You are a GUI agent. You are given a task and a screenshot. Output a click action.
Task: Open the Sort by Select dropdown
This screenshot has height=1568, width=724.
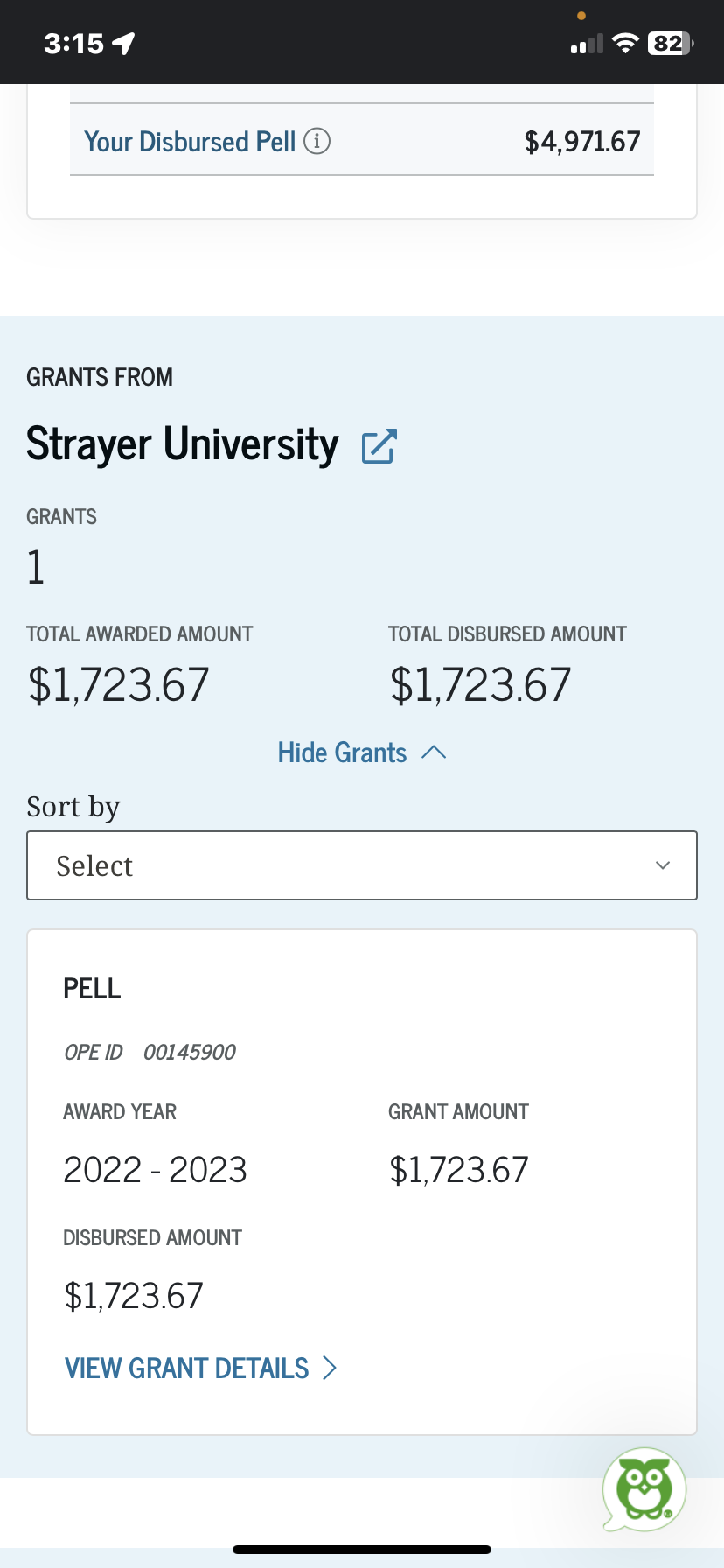[362, 865]
